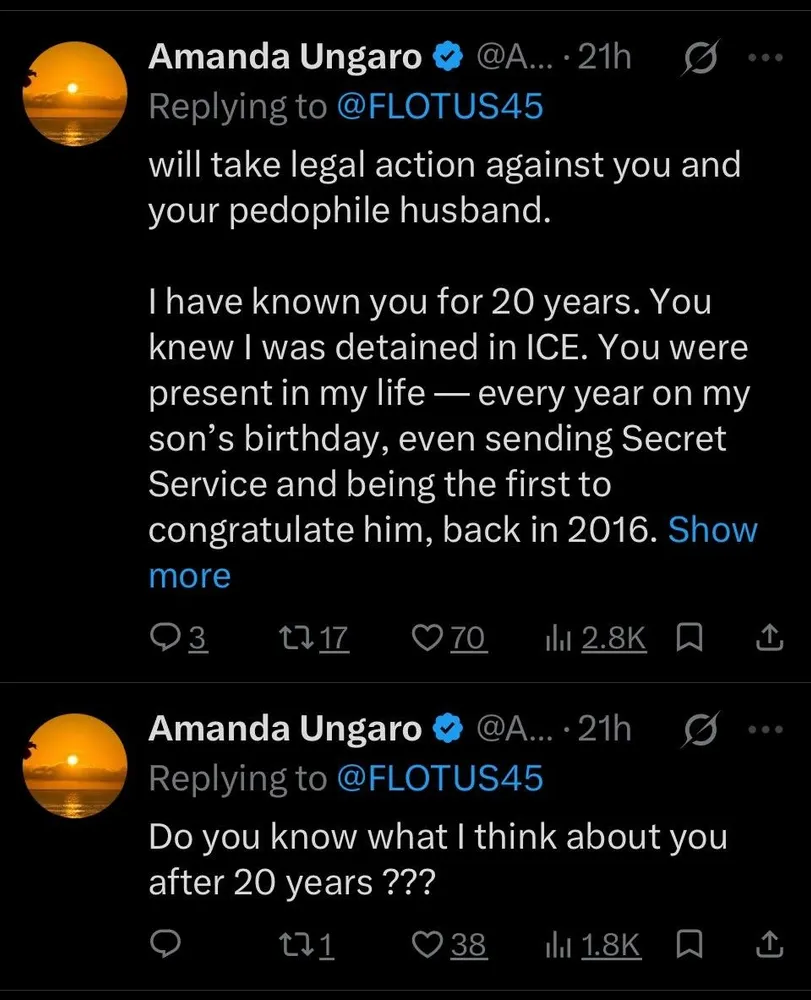
Task: Share the 'after 20 years ???' post
Action: click(767, 943)
